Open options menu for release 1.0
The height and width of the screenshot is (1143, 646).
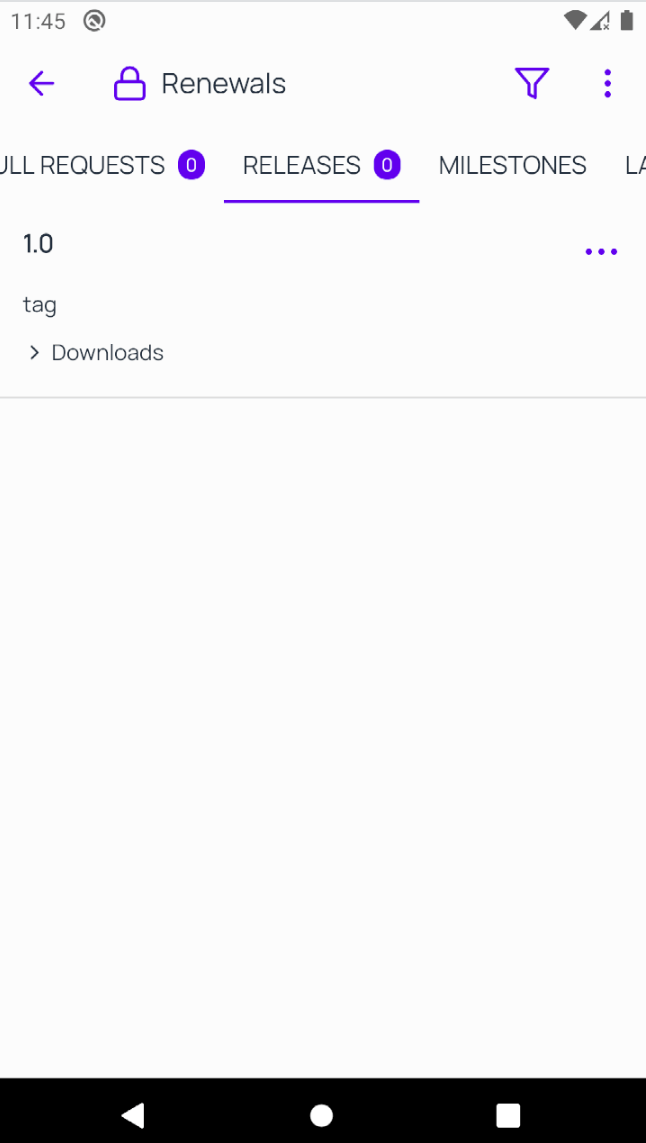(602, 252)
